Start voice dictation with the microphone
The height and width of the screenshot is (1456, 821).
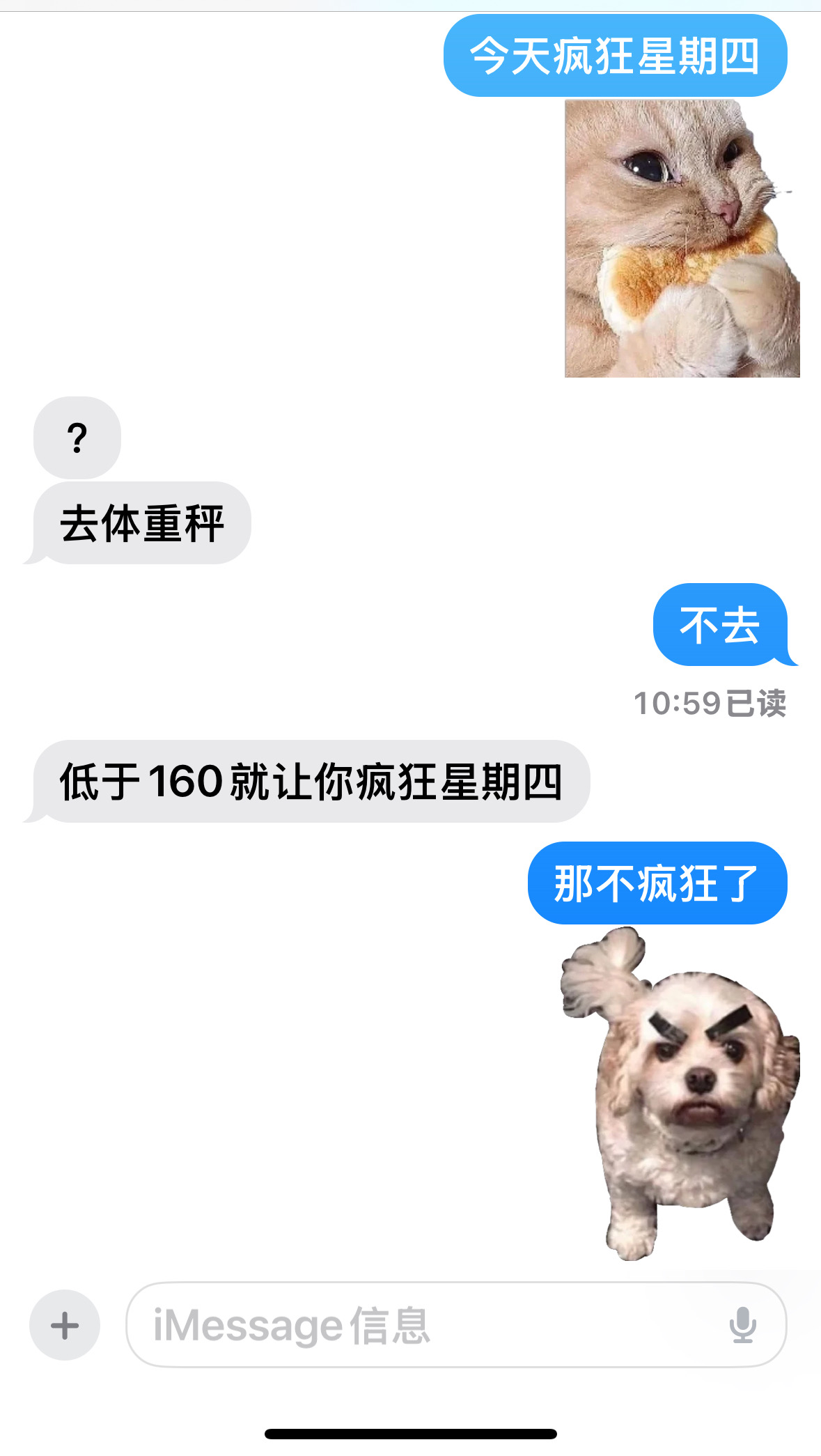tap(743, 1324)
